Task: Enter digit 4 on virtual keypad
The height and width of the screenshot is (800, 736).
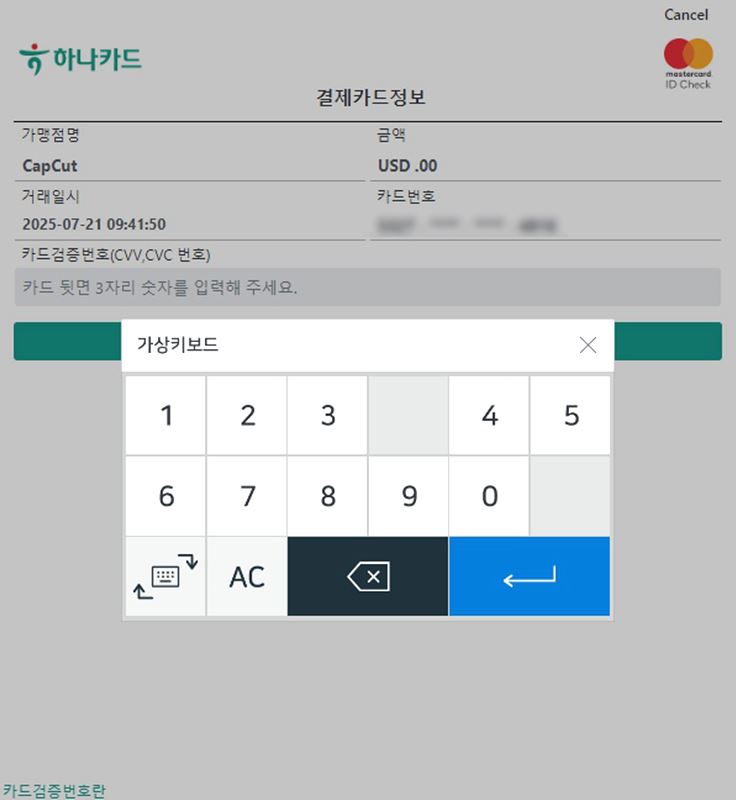Action: tap(489, 415)
